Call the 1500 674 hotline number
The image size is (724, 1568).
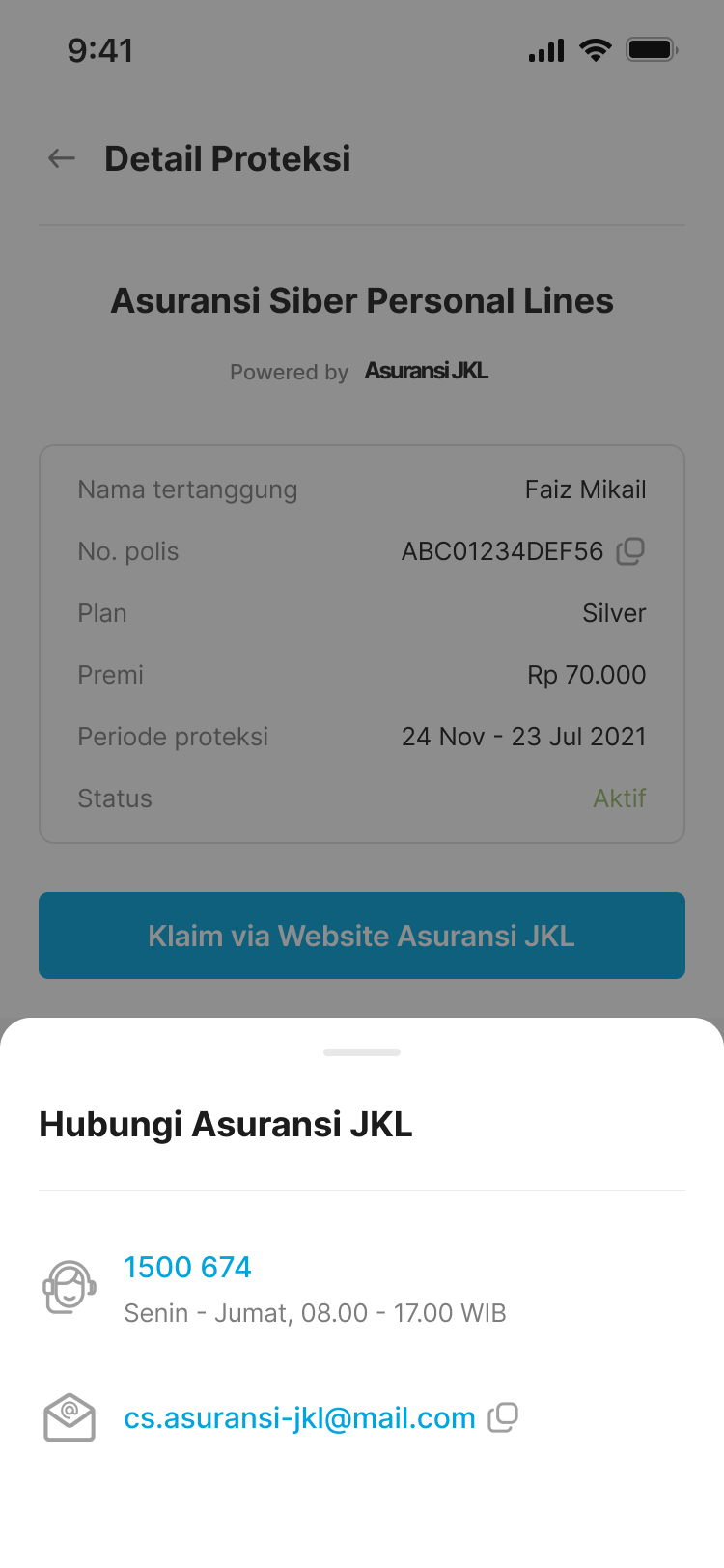pos(187,1267)
